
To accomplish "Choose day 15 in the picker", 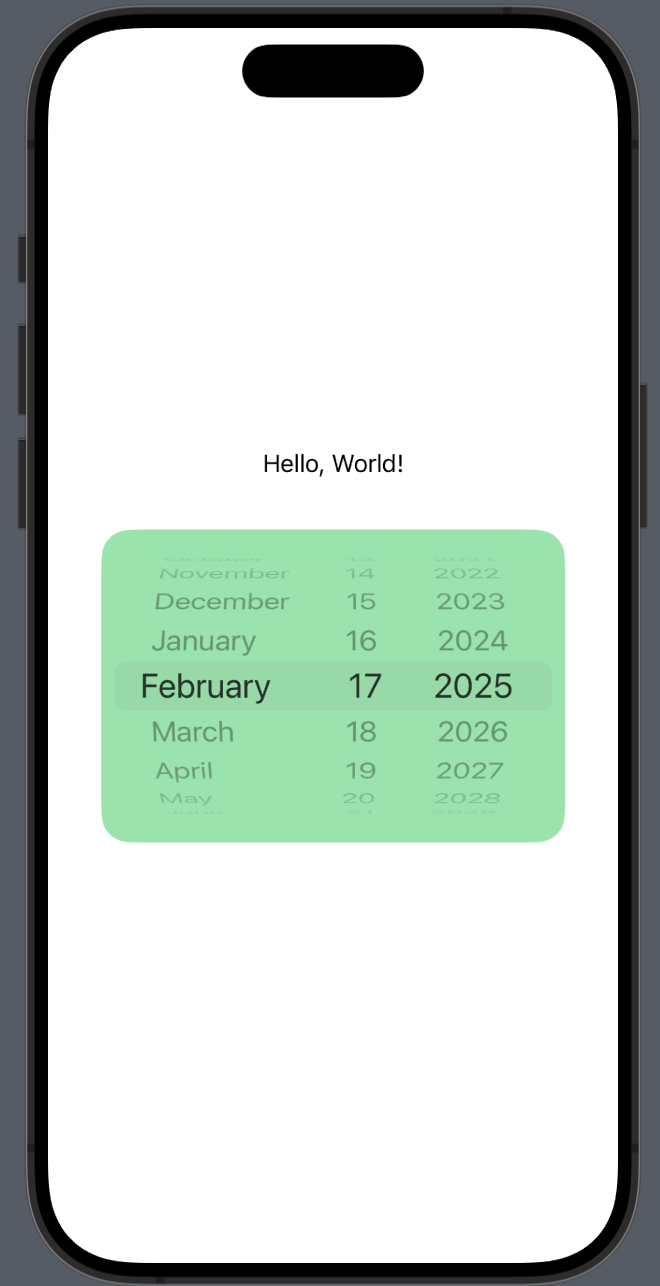I will (361, 602).
